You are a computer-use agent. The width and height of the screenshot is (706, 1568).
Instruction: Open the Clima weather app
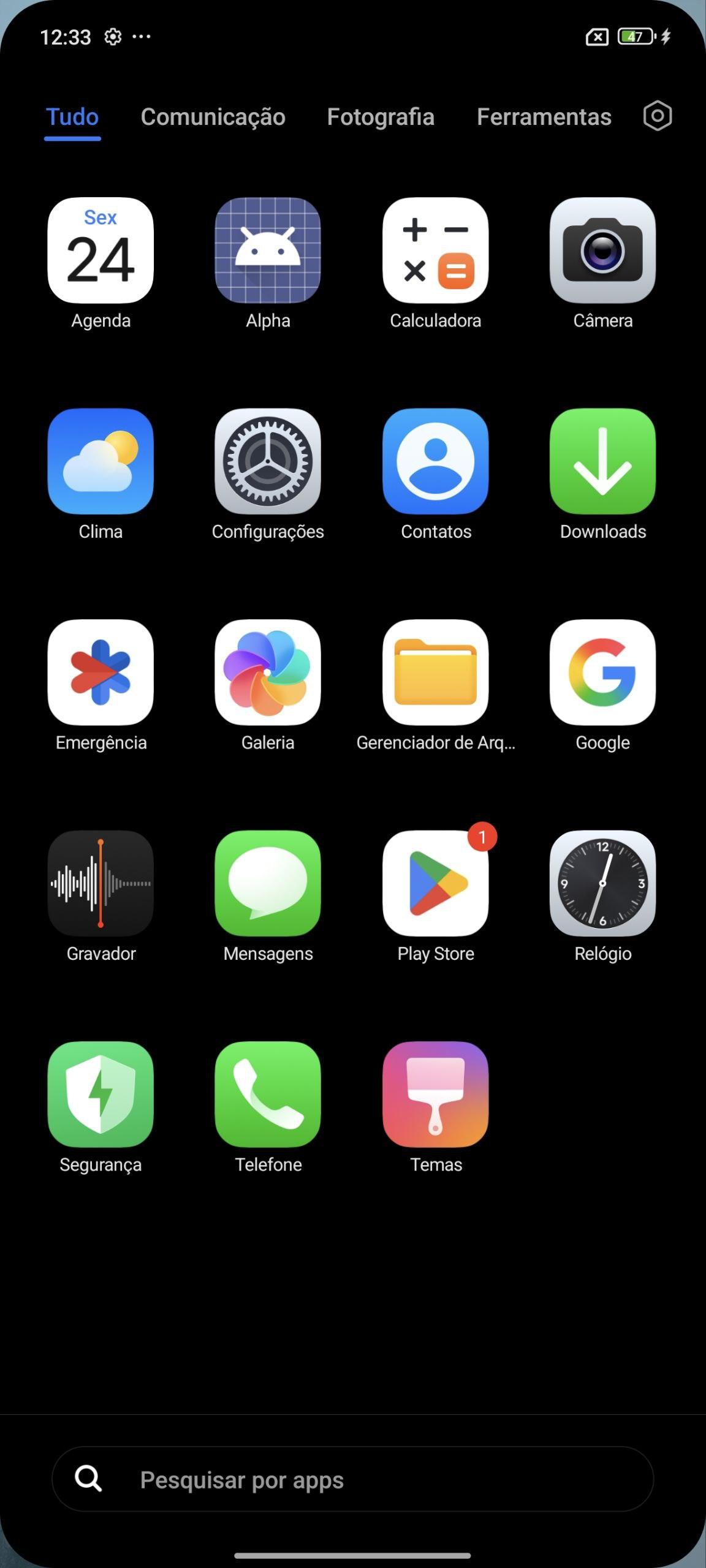(101, 461)
